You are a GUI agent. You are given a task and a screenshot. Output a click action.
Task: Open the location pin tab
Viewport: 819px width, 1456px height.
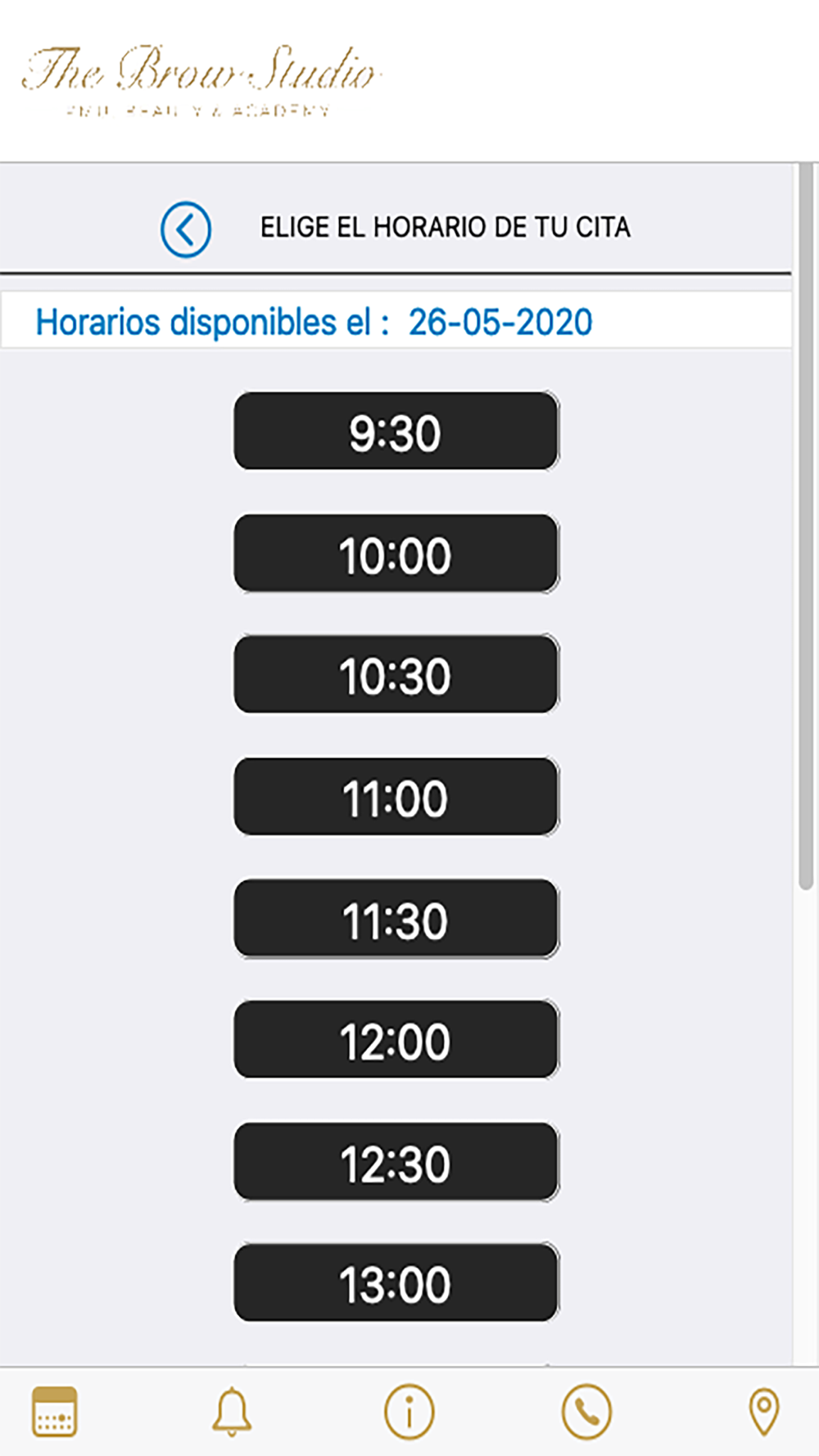(x=764, y=1412)
